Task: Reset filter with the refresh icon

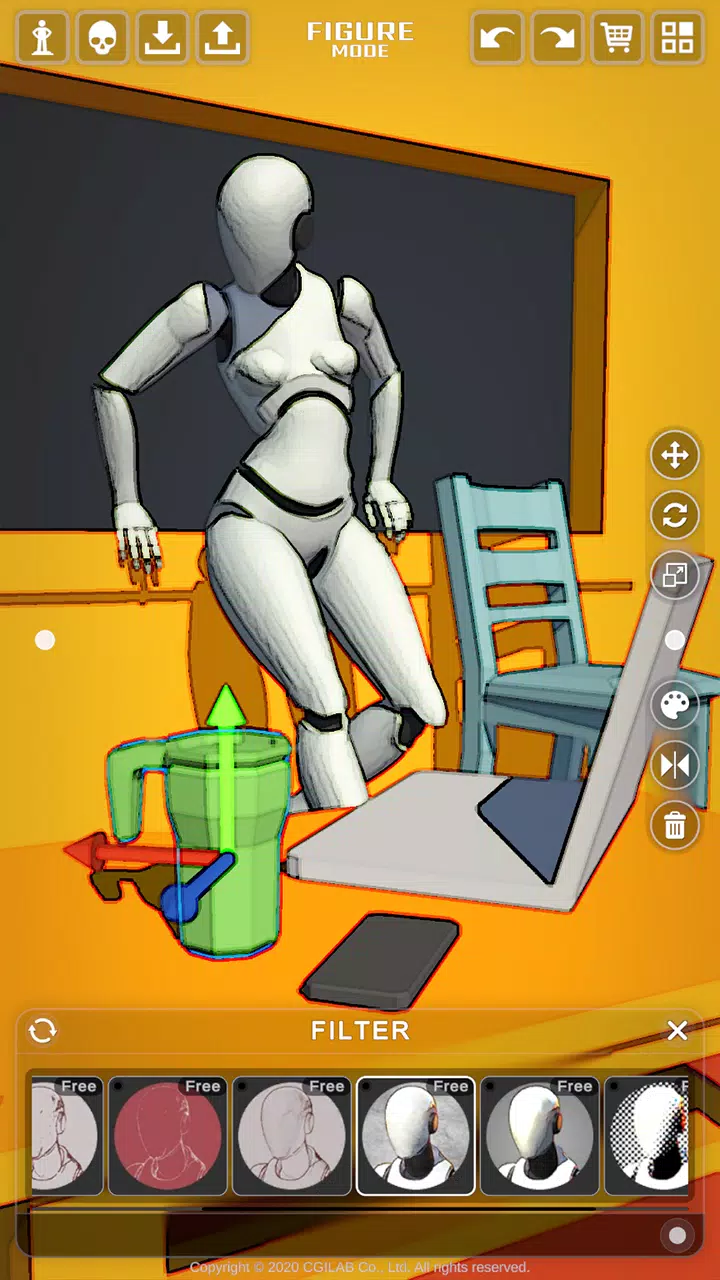Action: (42, 1030)
